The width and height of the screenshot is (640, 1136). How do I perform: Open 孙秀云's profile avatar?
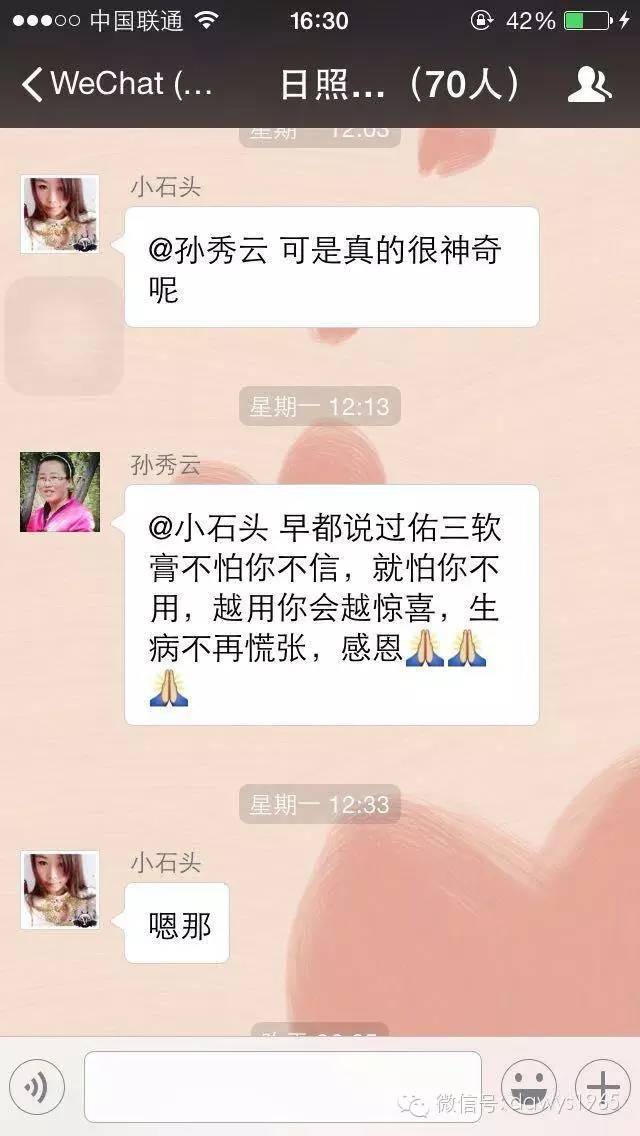tap(60, 491)
